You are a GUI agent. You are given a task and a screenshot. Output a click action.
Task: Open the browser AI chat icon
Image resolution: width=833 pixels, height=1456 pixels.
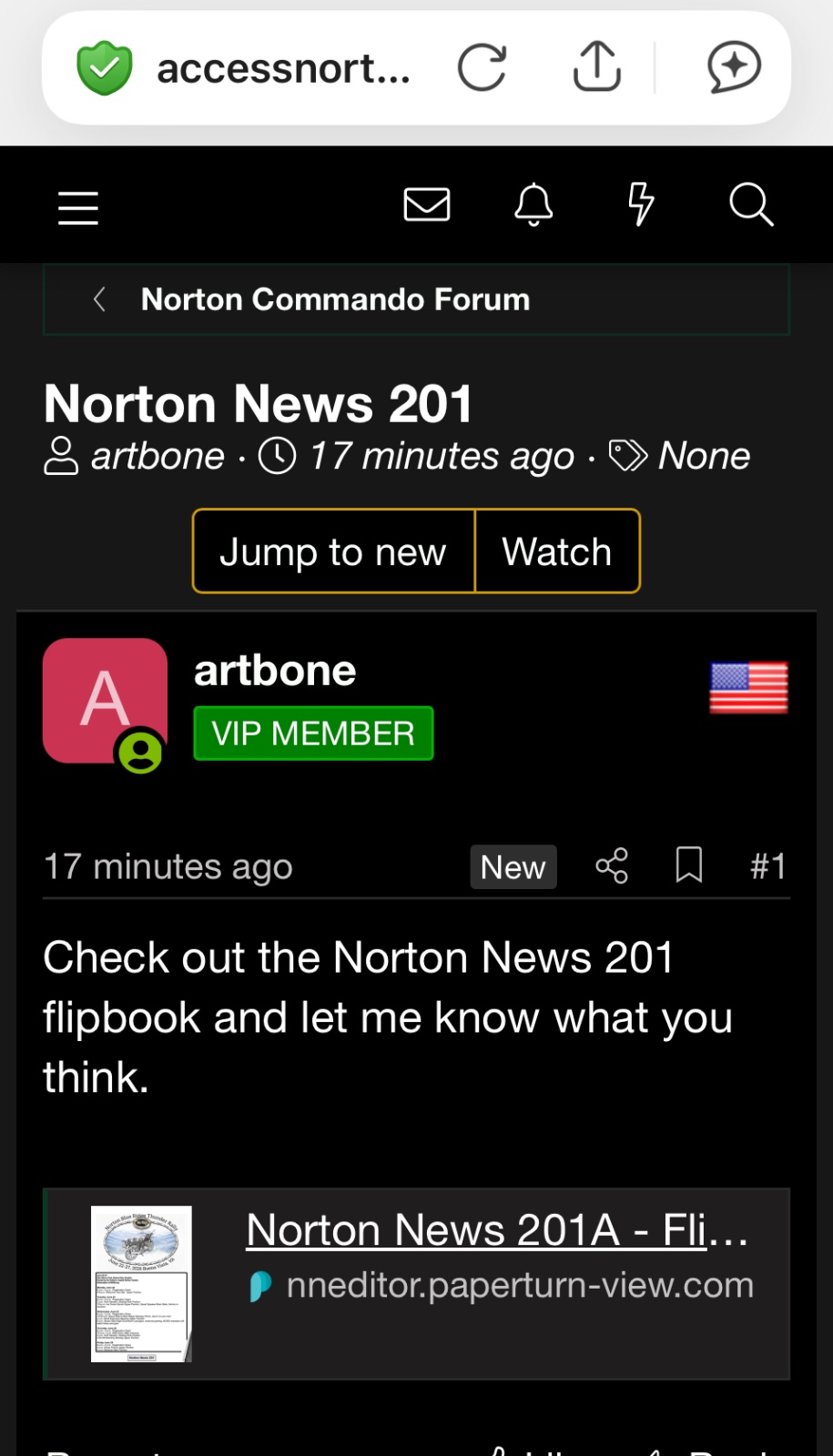tap(734, 67)
